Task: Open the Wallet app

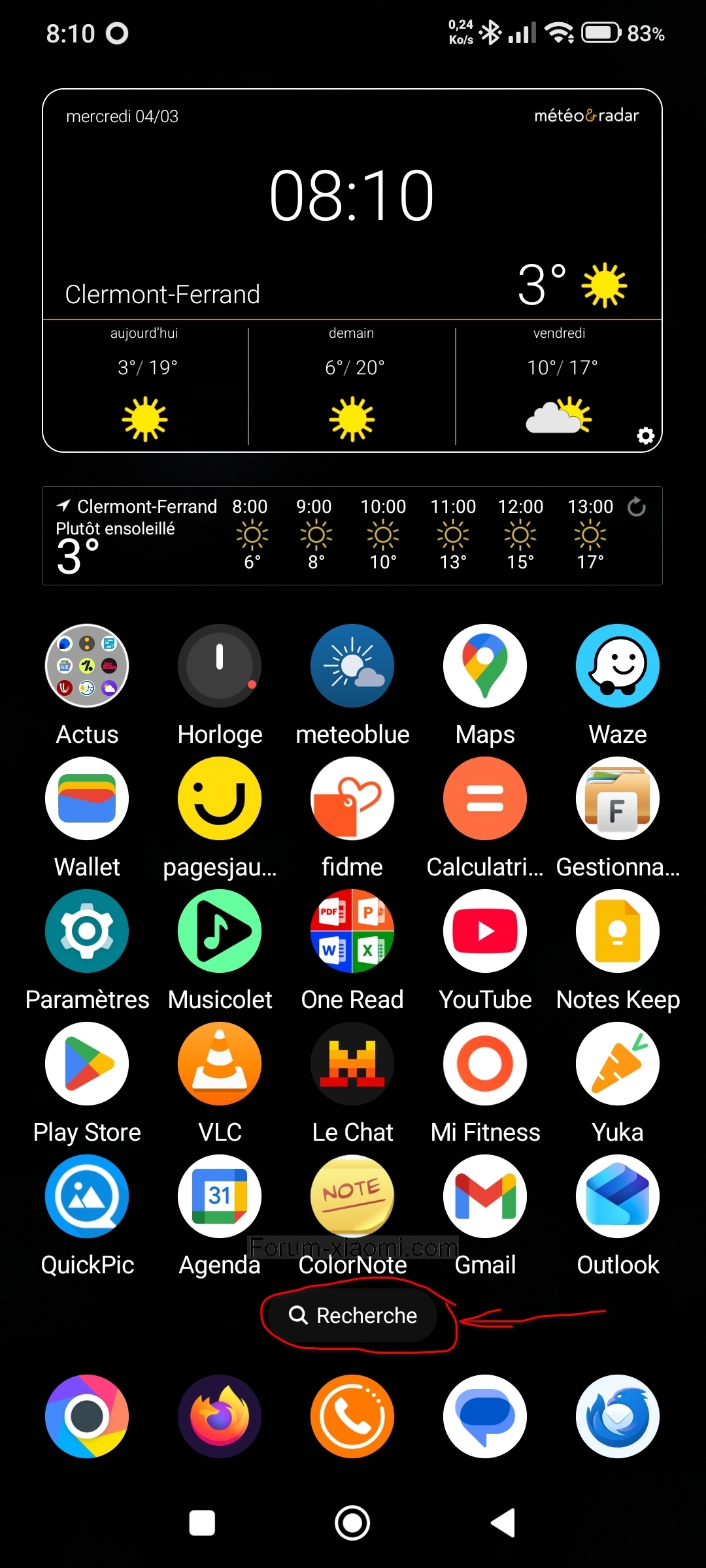Action: coord(87,798)
